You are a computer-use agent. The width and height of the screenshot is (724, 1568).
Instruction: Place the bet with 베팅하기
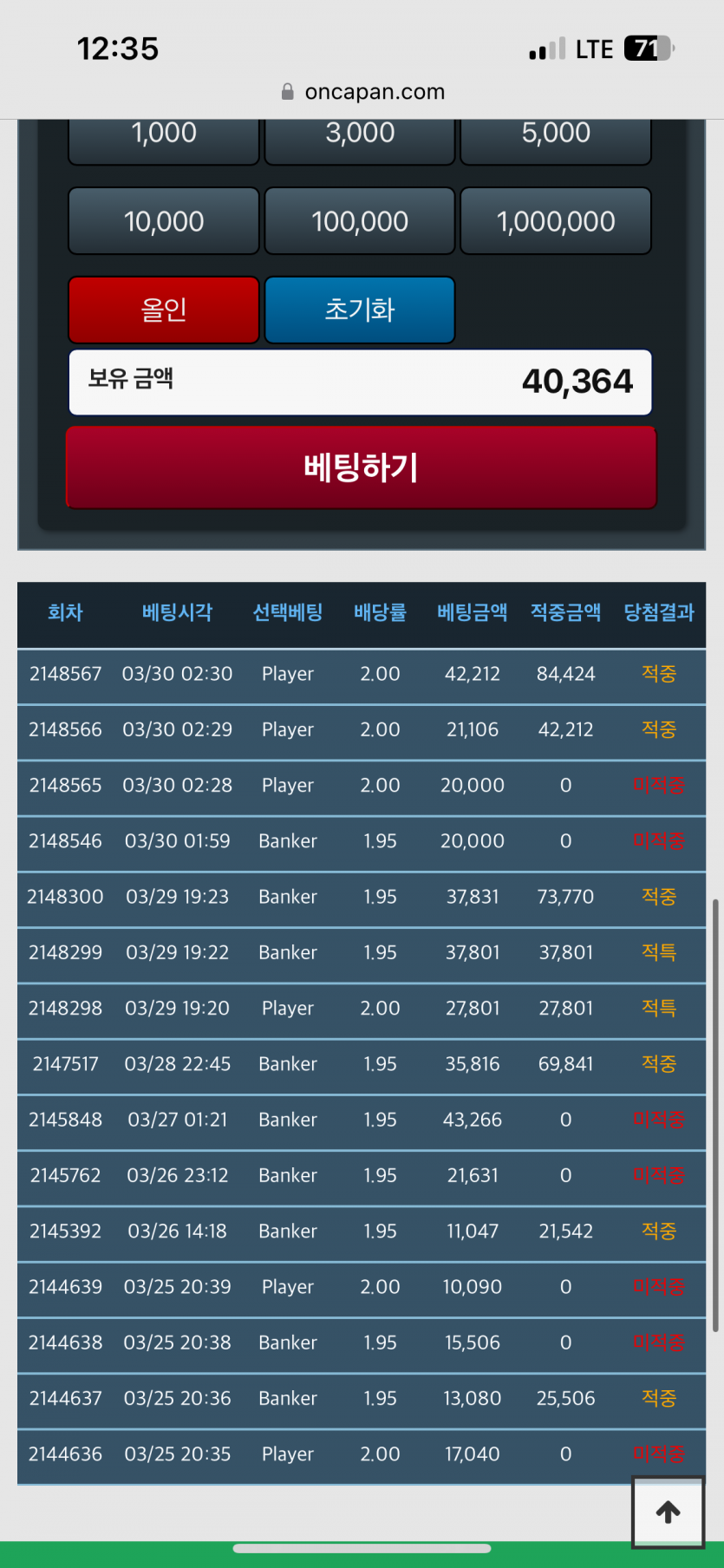[x=362, y=467]
